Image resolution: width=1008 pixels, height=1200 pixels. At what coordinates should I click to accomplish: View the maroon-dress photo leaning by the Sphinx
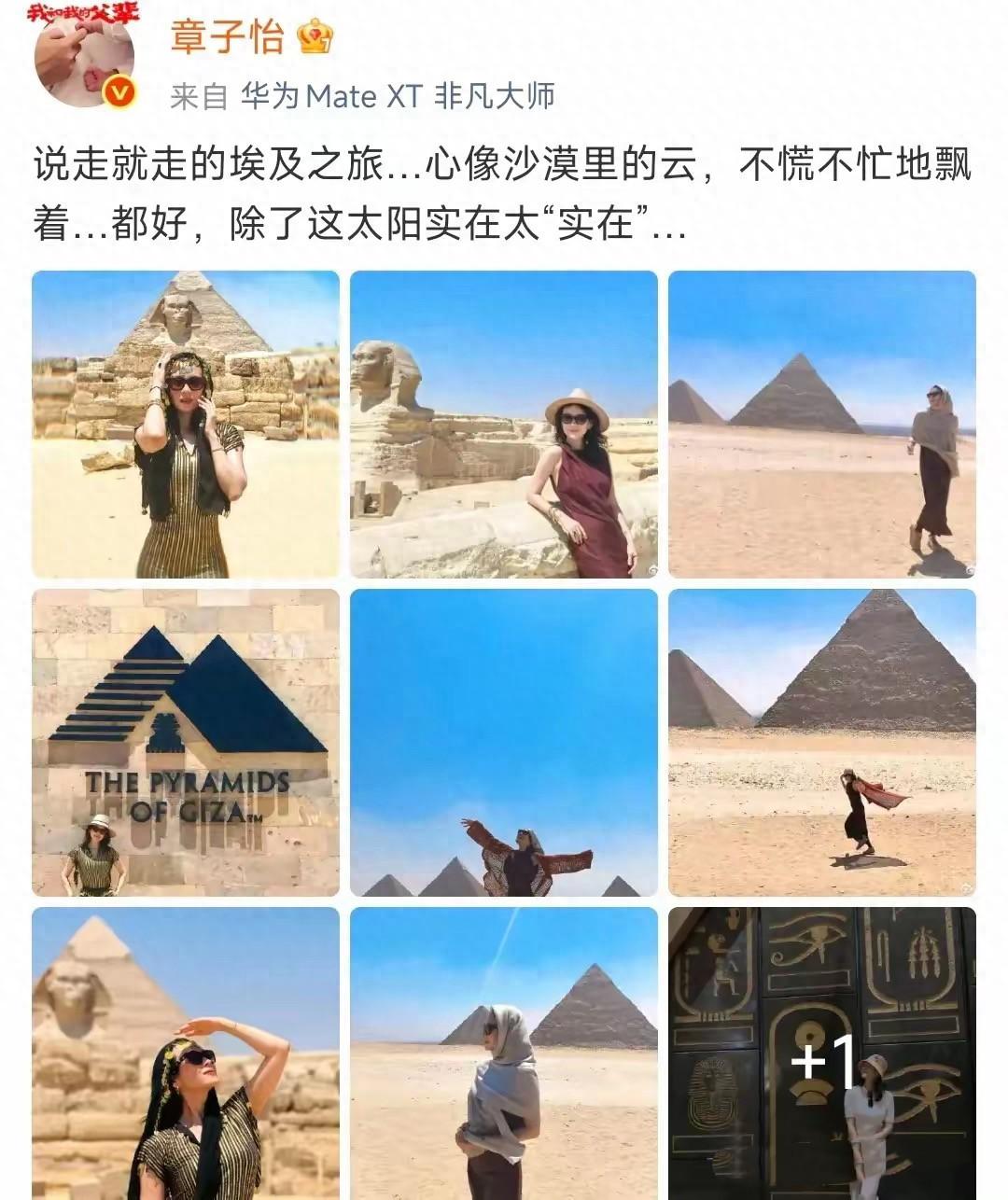(504, 425)
